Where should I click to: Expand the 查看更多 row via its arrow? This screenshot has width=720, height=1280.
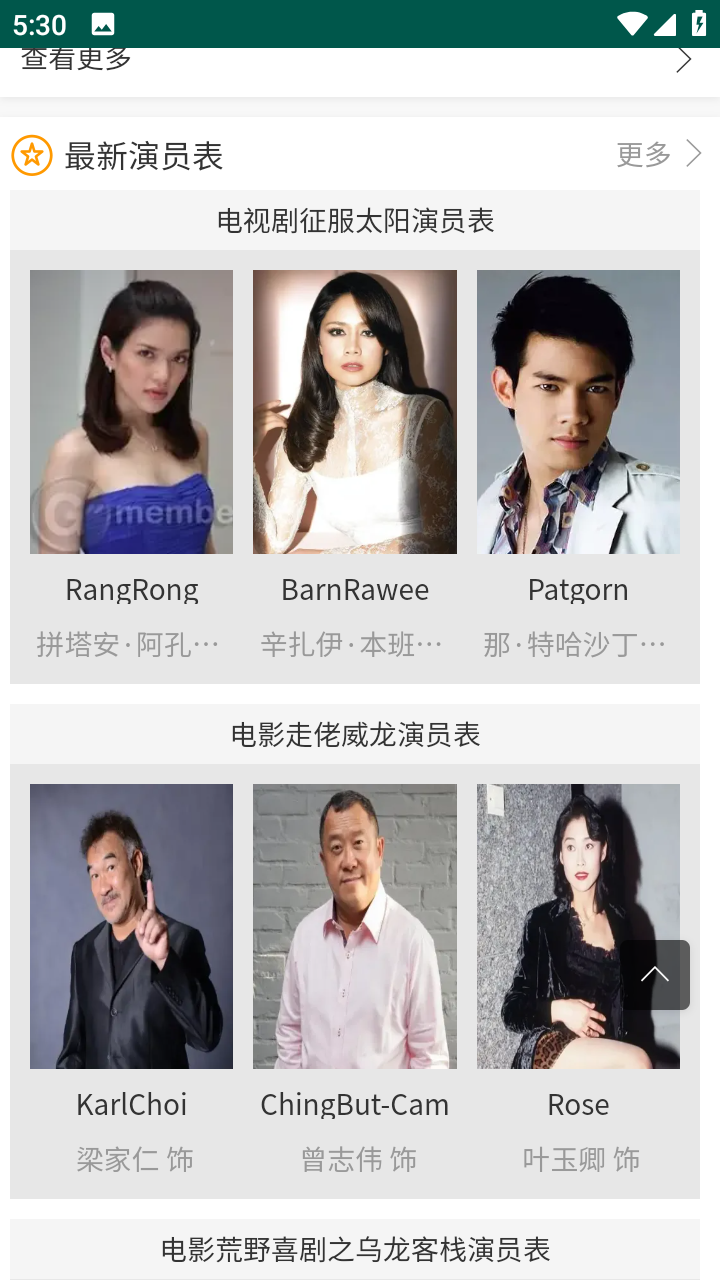pos(683,58)
